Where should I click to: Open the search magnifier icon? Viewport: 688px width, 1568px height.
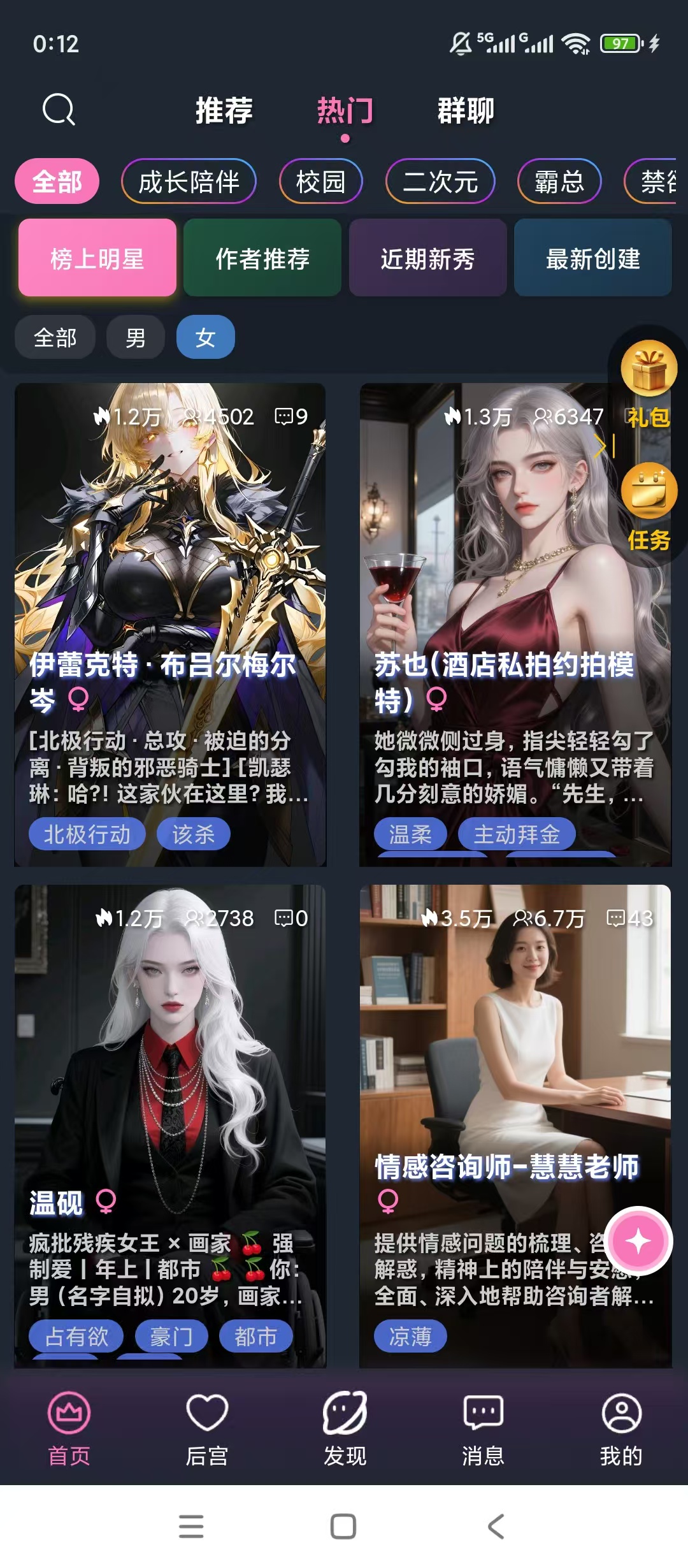tap(59, 110)
